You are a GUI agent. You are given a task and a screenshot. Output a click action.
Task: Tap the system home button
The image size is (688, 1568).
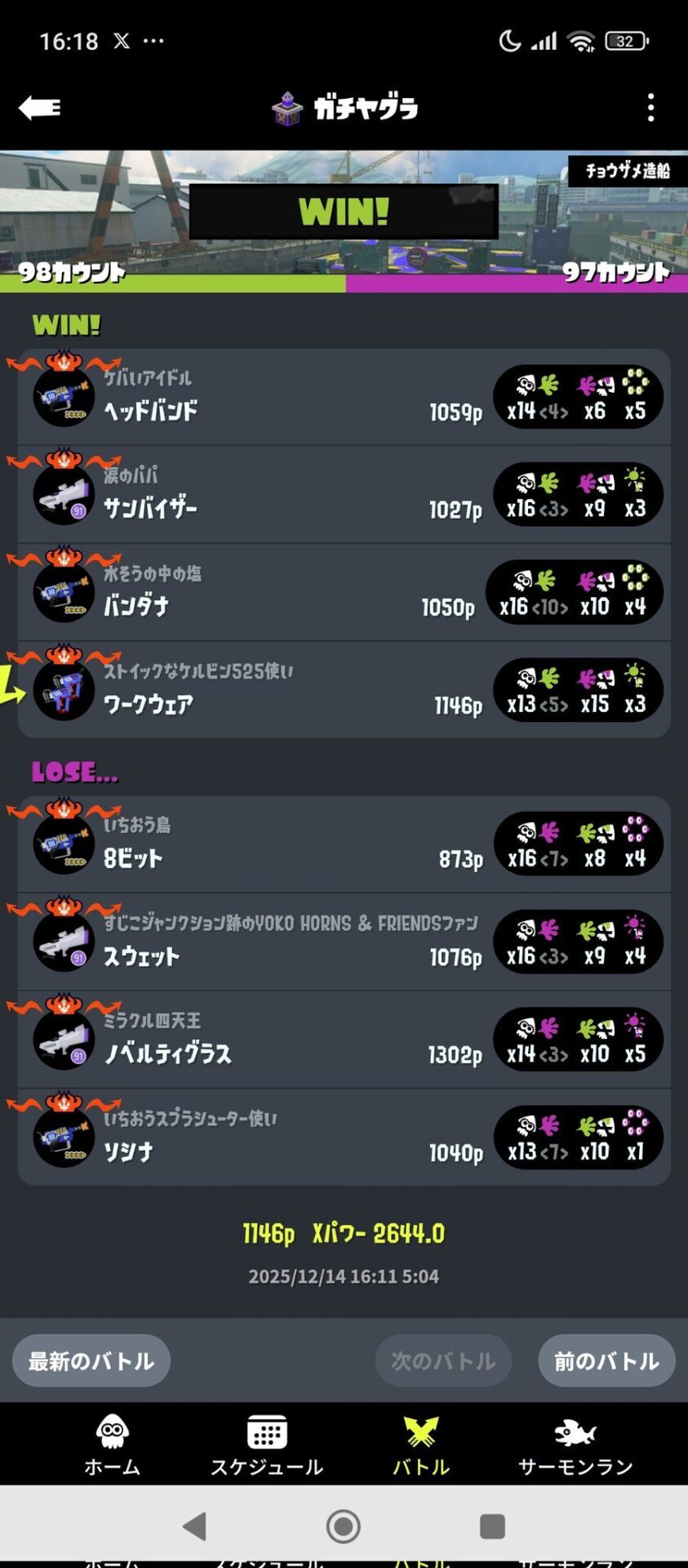344,1526
